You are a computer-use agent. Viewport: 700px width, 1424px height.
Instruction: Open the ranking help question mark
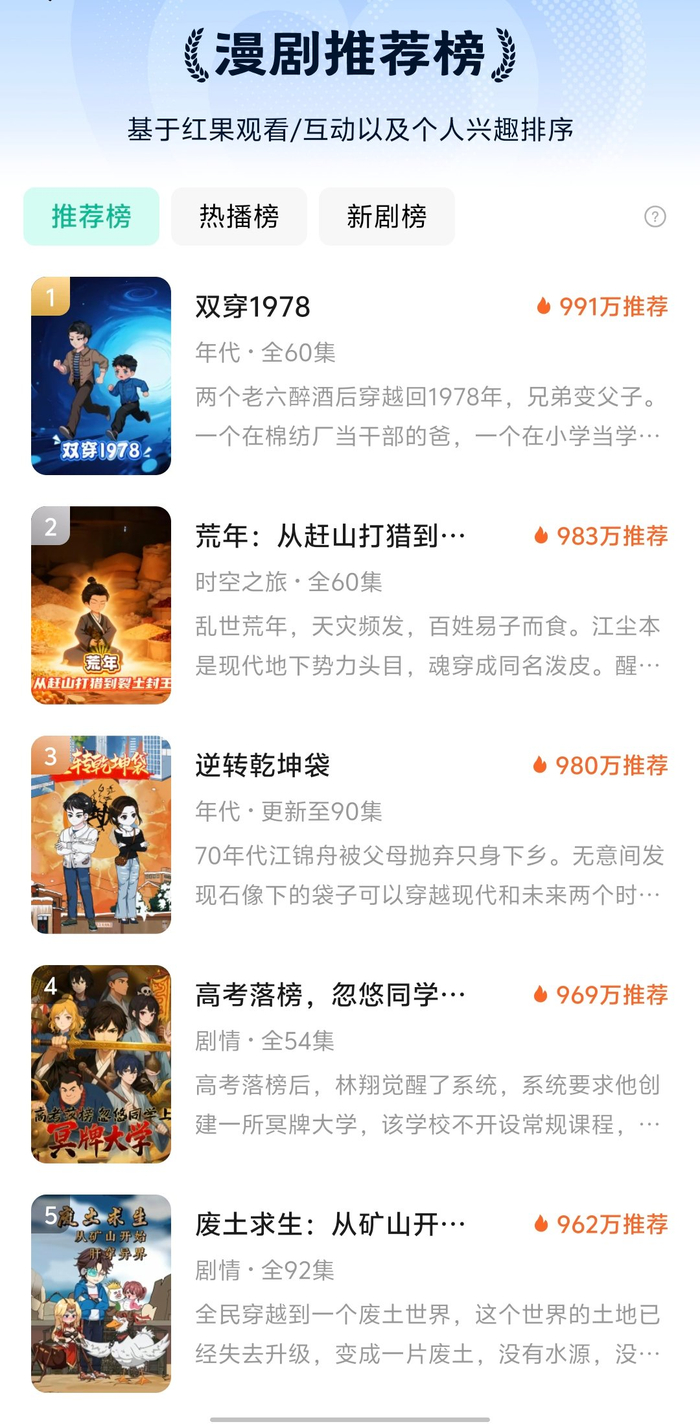[x=655, y=217]
